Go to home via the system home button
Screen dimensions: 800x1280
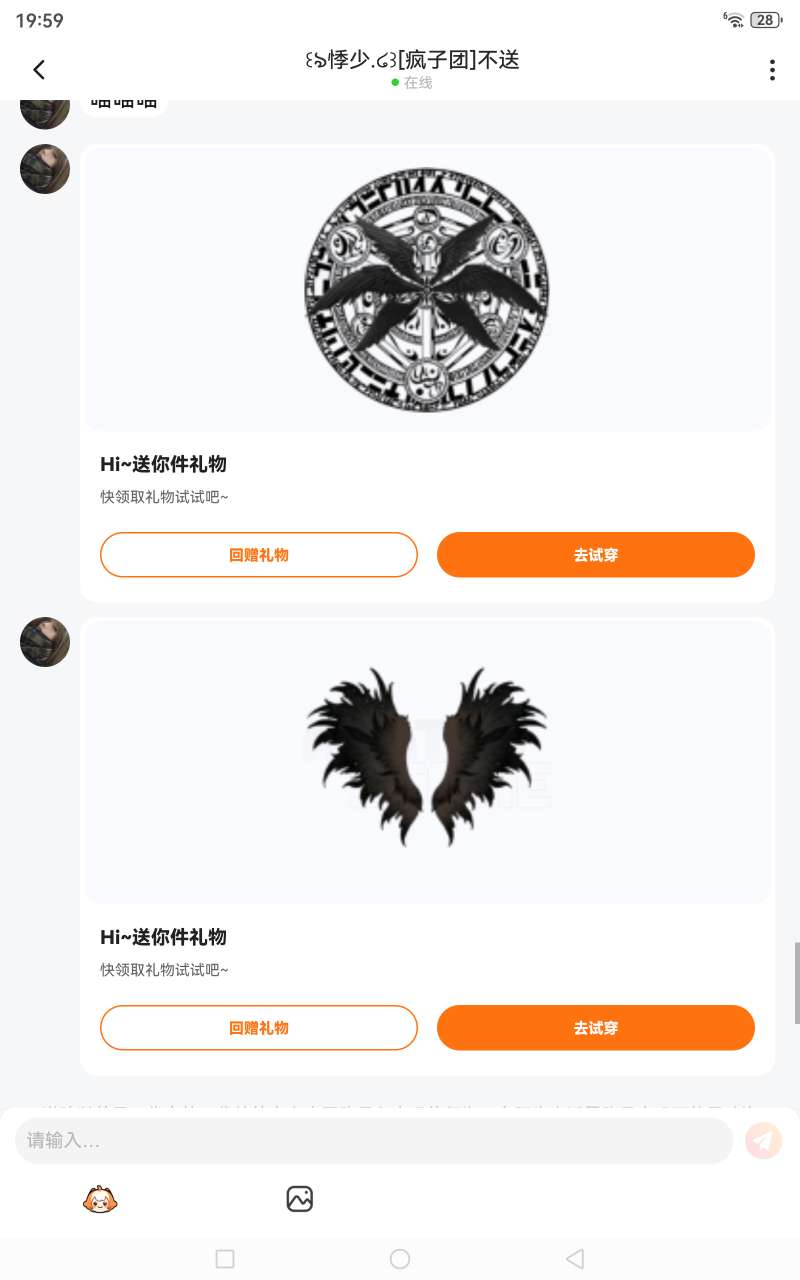click(400, 1258)
